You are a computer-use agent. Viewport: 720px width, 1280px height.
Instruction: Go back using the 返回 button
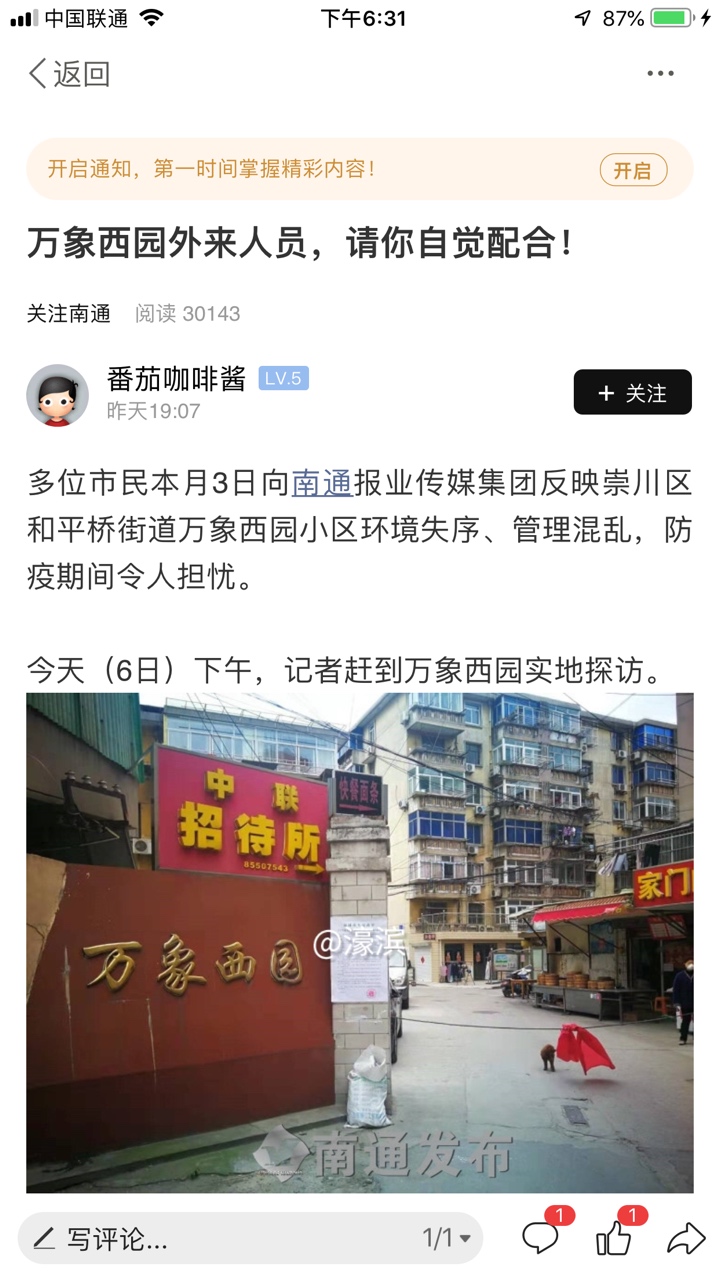(68, 74)
